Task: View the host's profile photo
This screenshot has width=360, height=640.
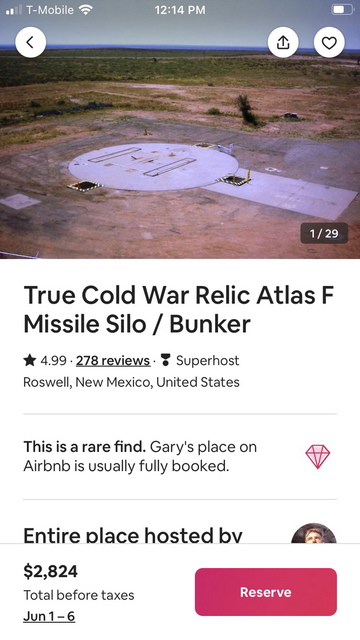Action: (x=313, y=533)
